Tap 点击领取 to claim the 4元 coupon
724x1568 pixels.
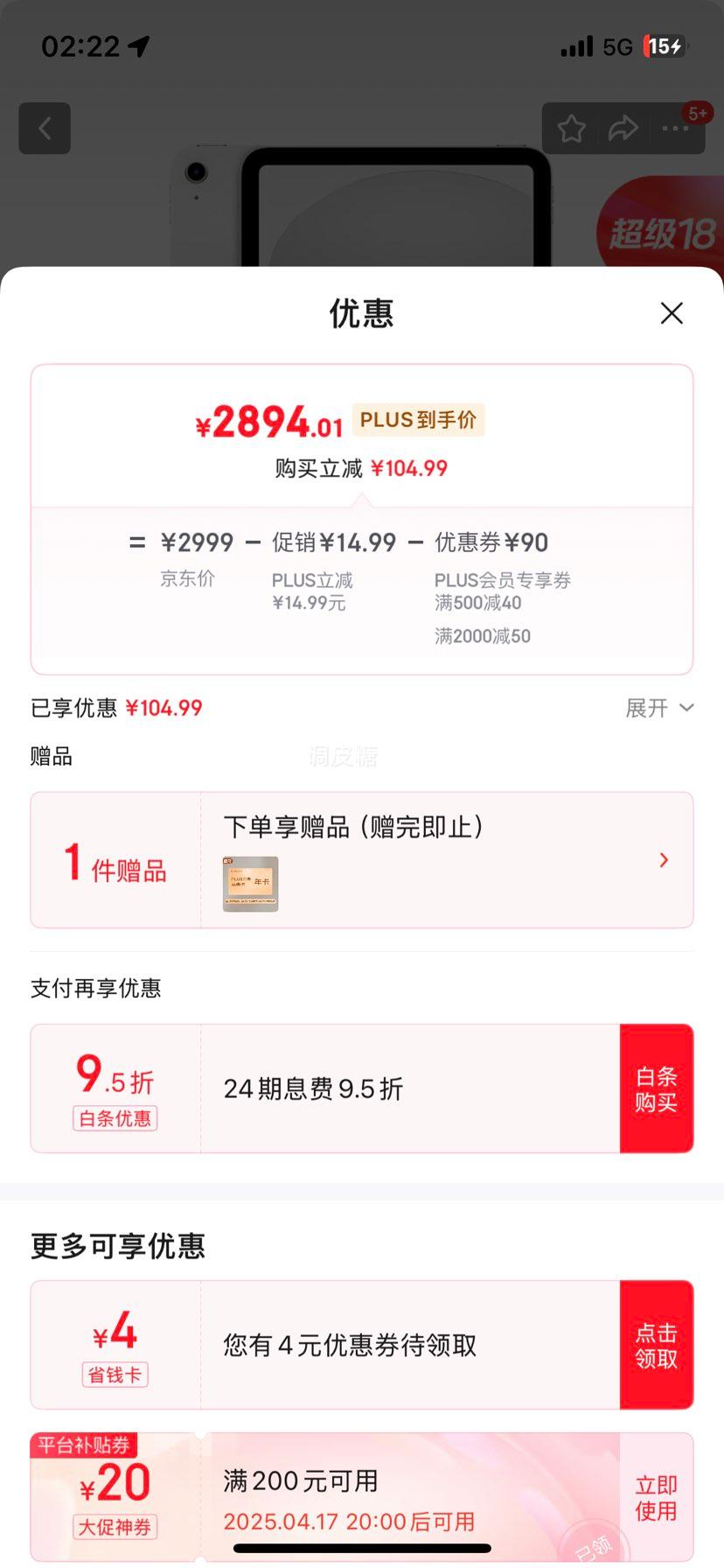[657, 1344]
